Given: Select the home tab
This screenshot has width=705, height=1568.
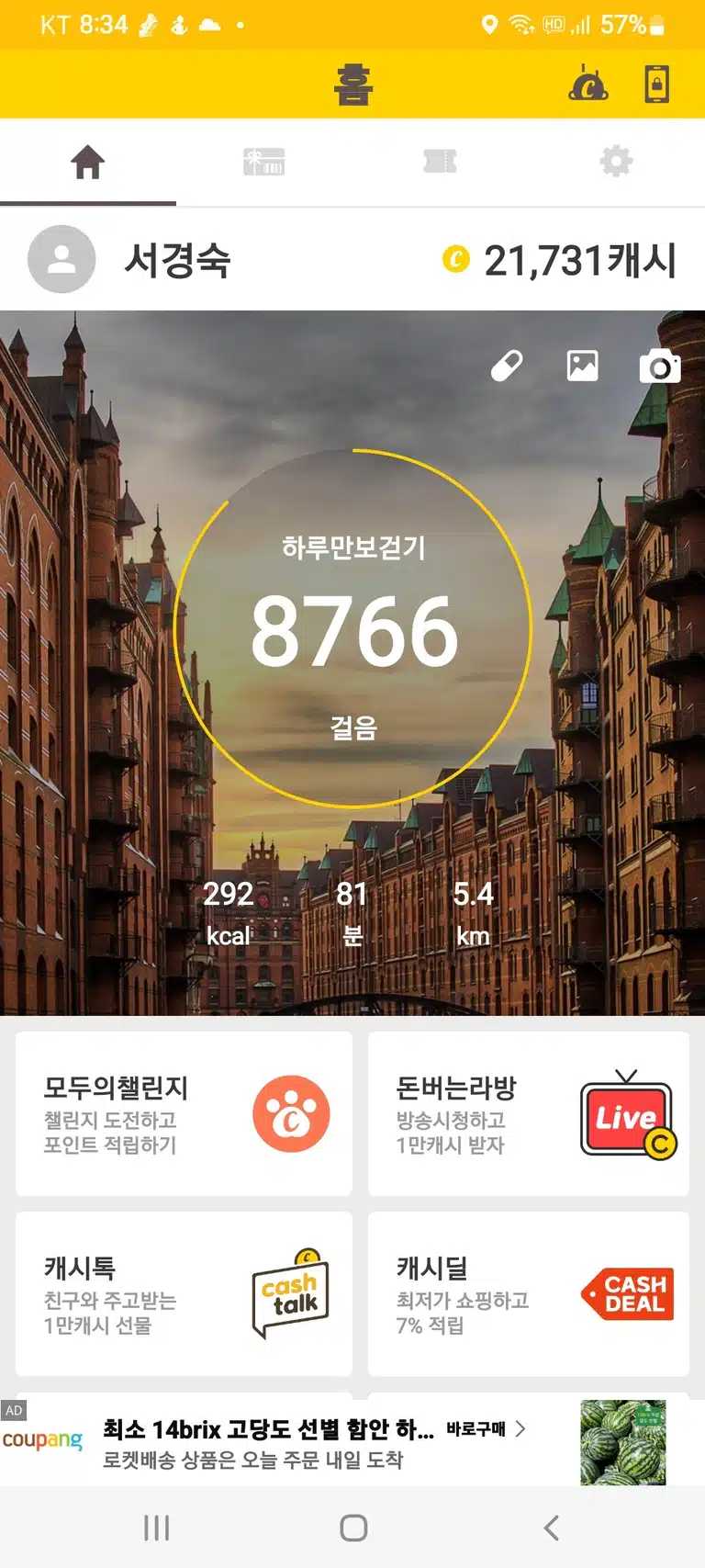Looking at the screenshot, I should (88, 162).
